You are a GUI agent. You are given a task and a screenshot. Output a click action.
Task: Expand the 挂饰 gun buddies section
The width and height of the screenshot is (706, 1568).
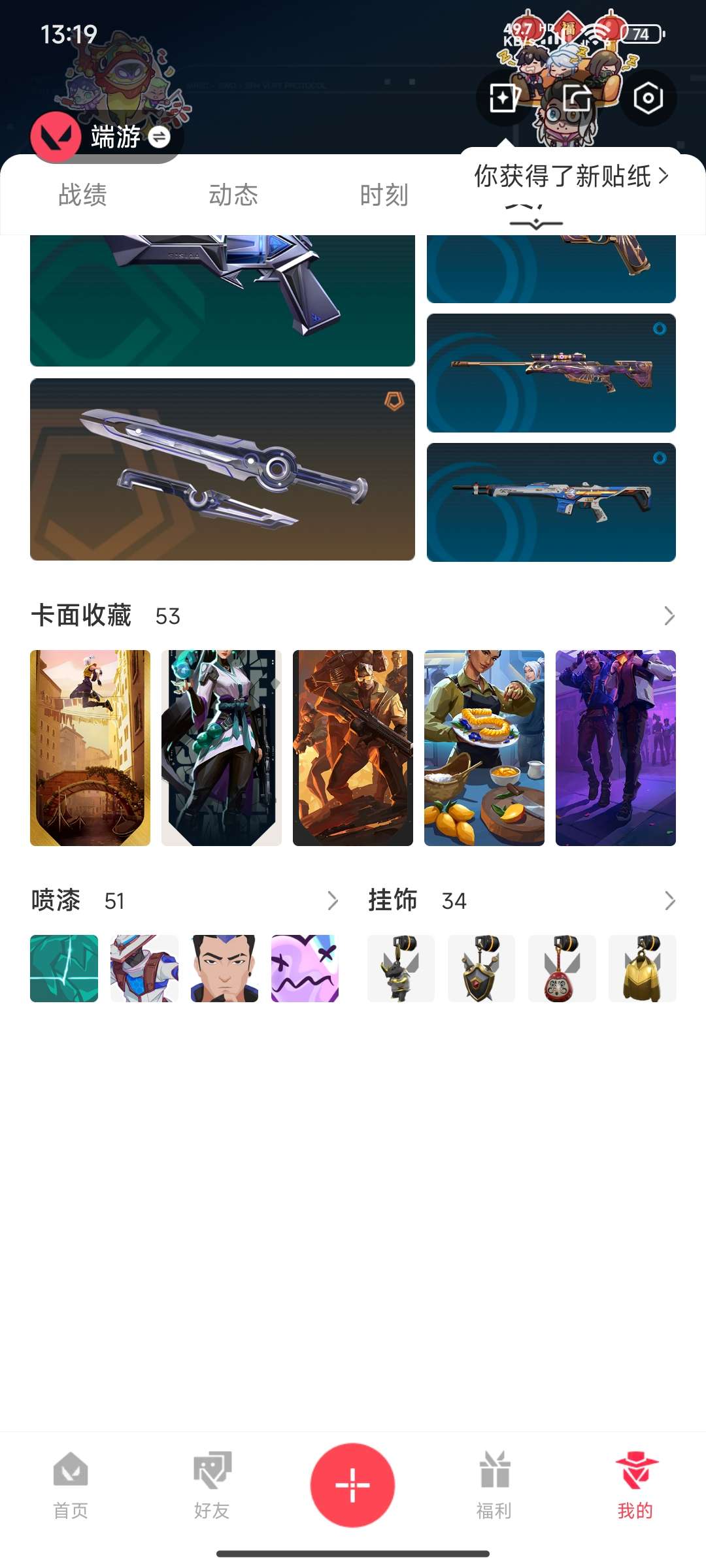pos(669,901)
